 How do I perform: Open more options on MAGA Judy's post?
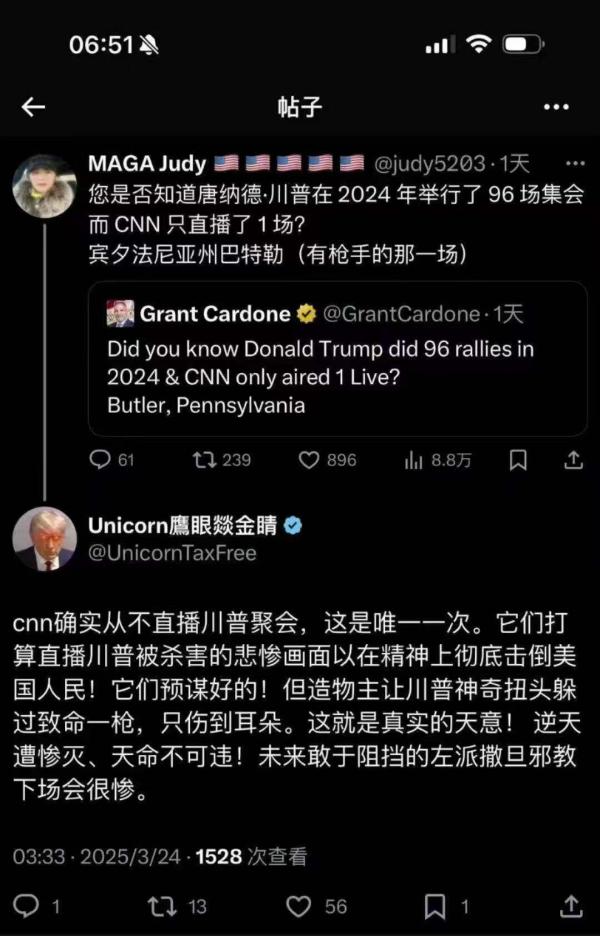(x=574, y=163)
